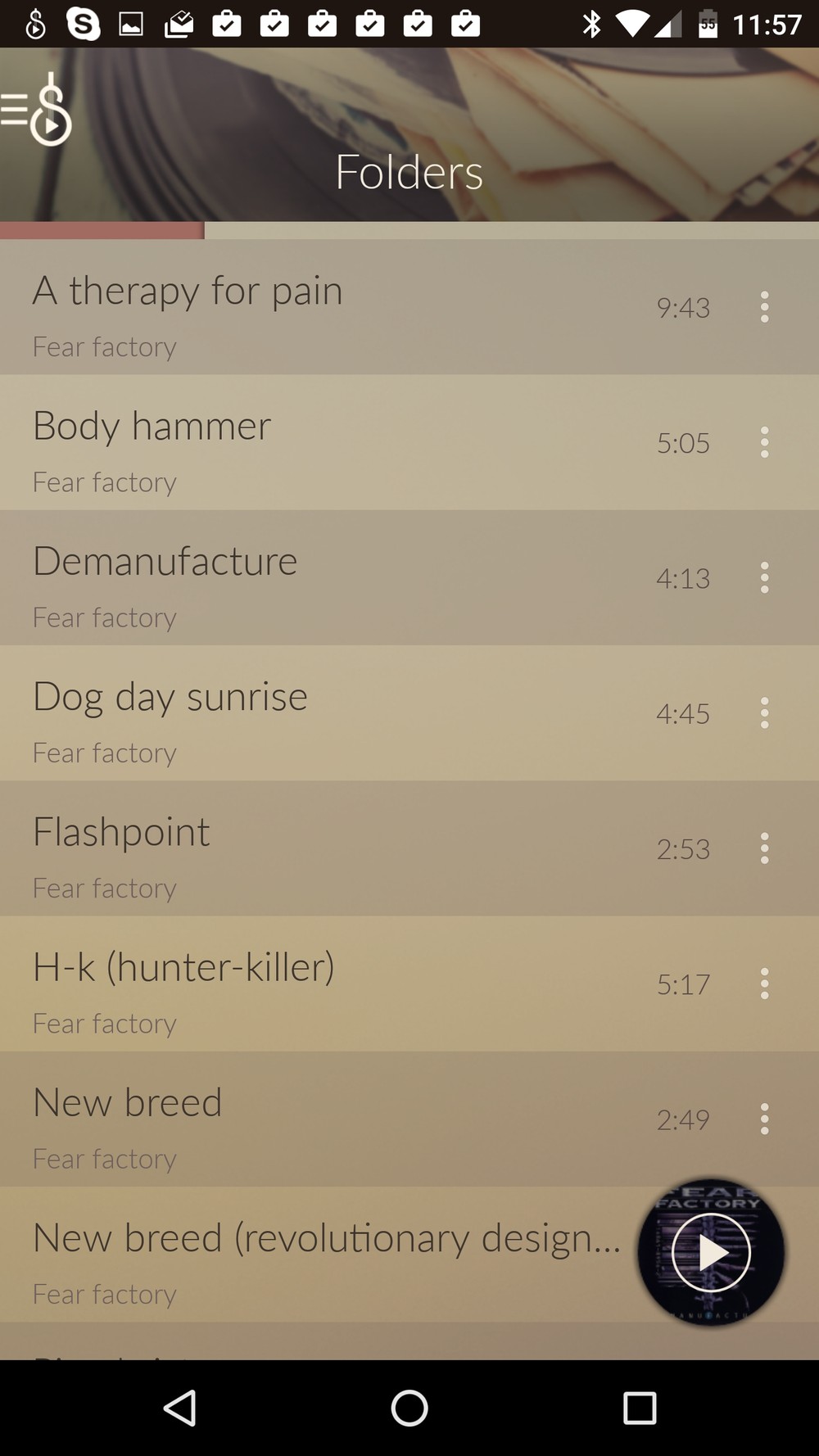
Task: Play the song Demanufacture
Action: point(328,578)
